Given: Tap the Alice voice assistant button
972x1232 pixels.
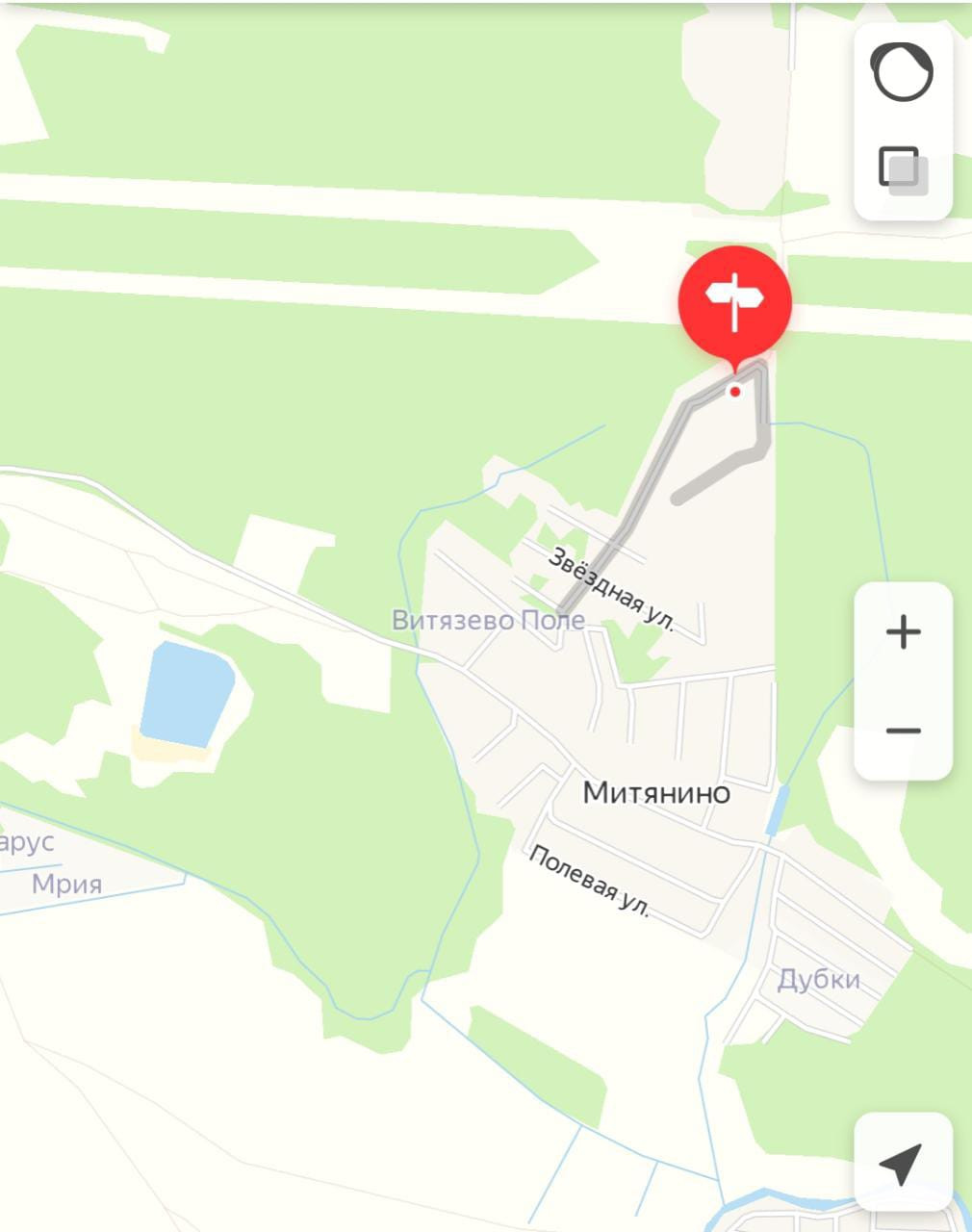Looking at the screenshot, I should pyautogui.click(x=902, y=71).
